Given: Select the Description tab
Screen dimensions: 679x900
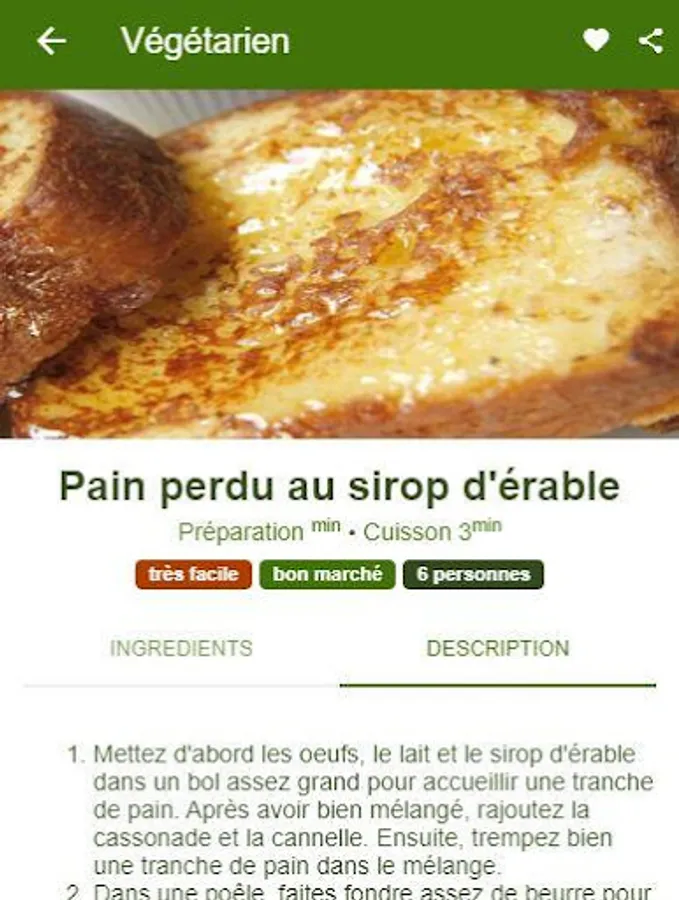Looking at the screenshot, I should click(x=497, y=648).
